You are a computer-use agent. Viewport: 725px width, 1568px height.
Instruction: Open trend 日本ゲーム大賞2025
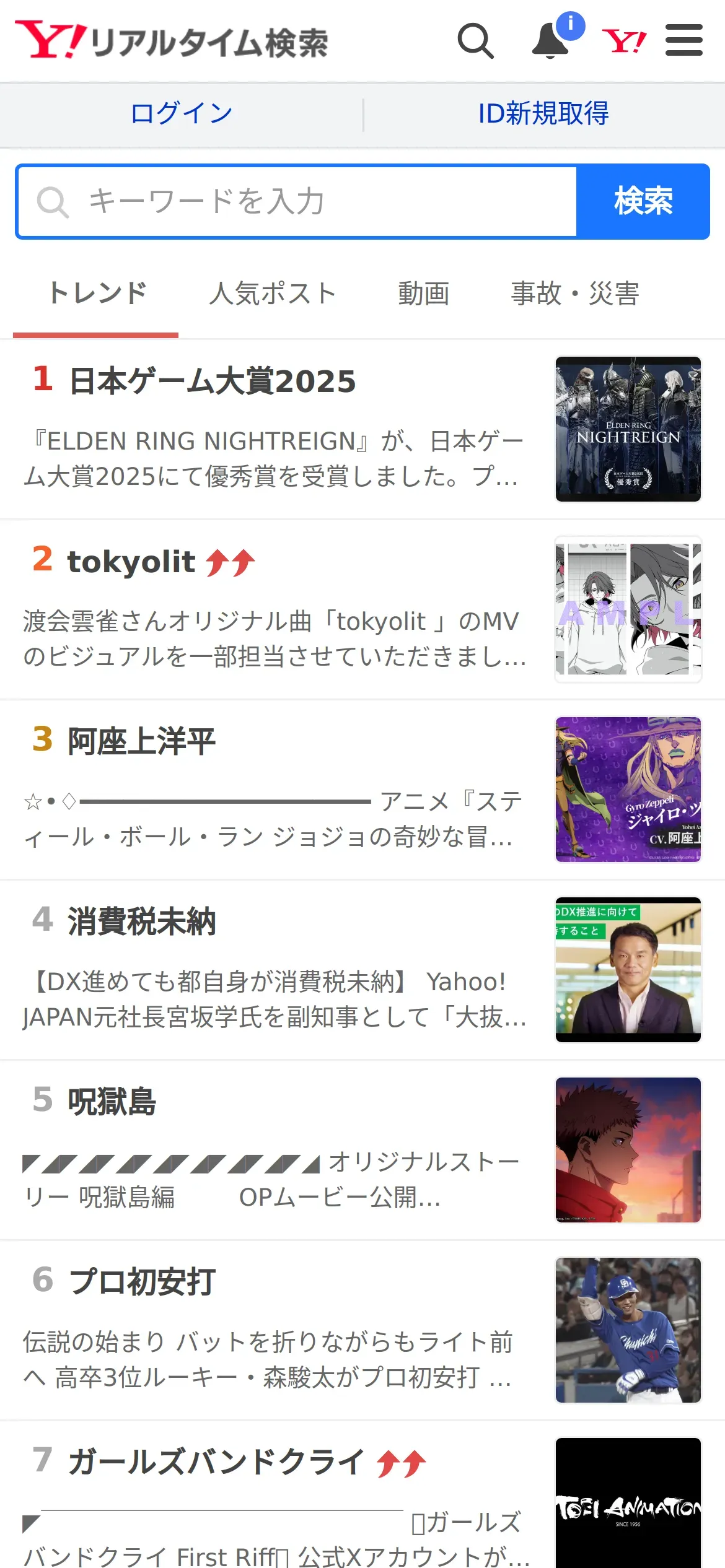[213, 381]
